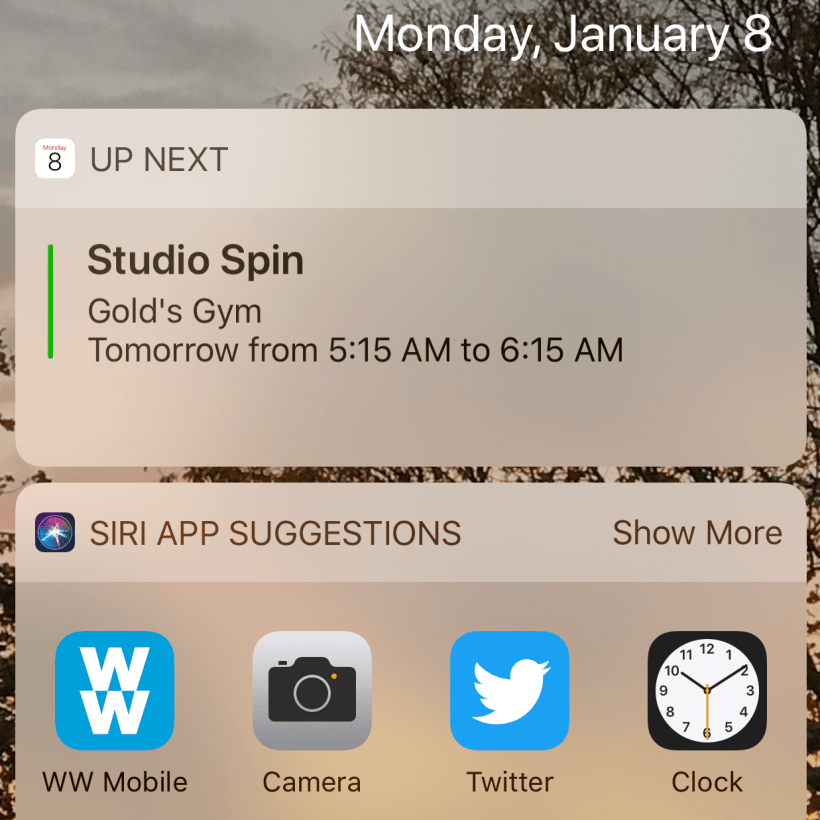The width and height of the screenshot is (820, 820).
Task: Open the Camera app
Action: pos(311,691)
